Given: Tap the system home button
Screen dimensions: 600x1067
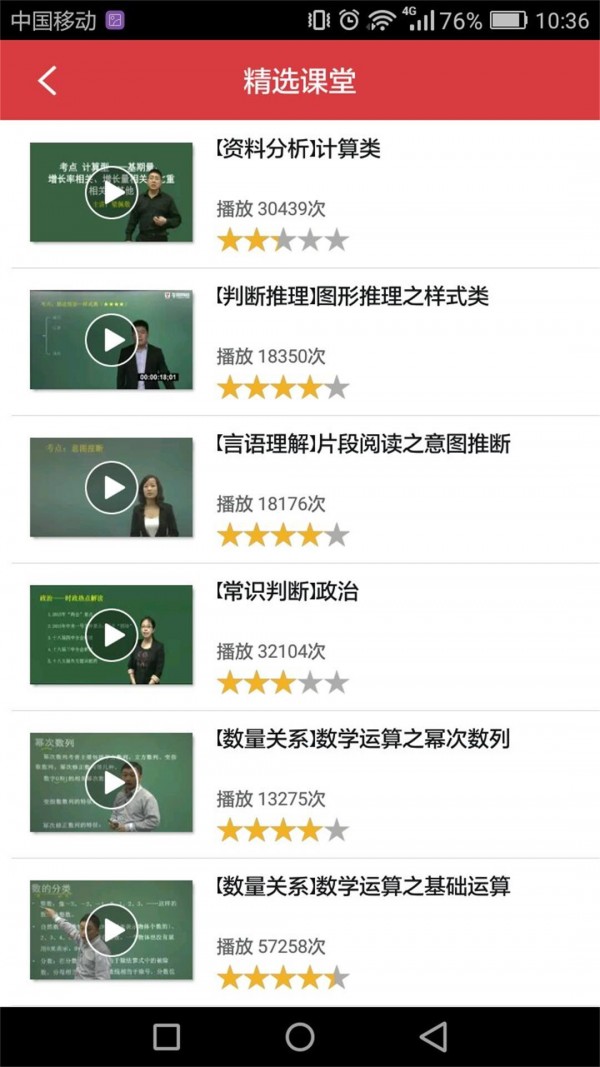Looking at the screenshot, I should click(300, 1037).
